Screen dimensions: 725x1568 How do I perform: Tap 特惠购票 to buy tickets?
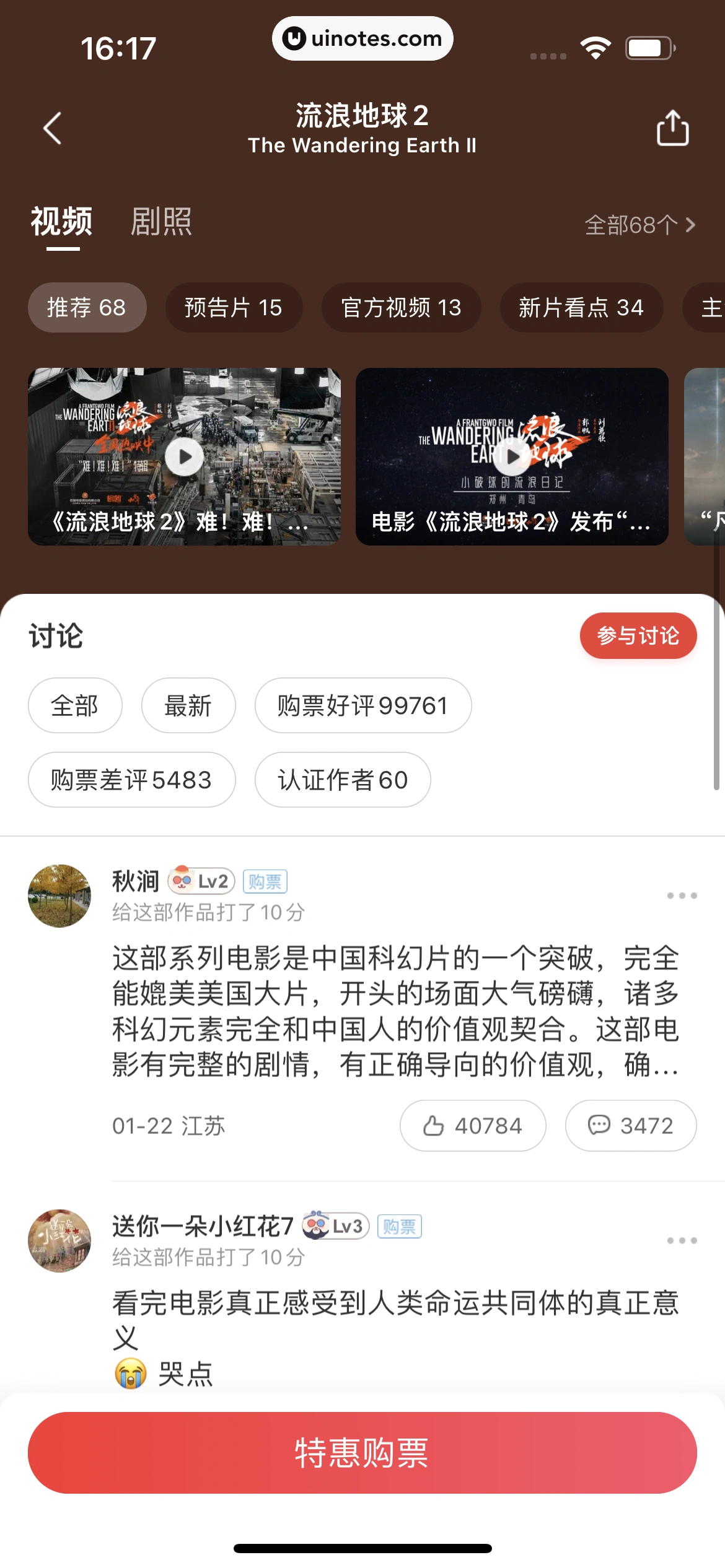[x=362, y=1452]
